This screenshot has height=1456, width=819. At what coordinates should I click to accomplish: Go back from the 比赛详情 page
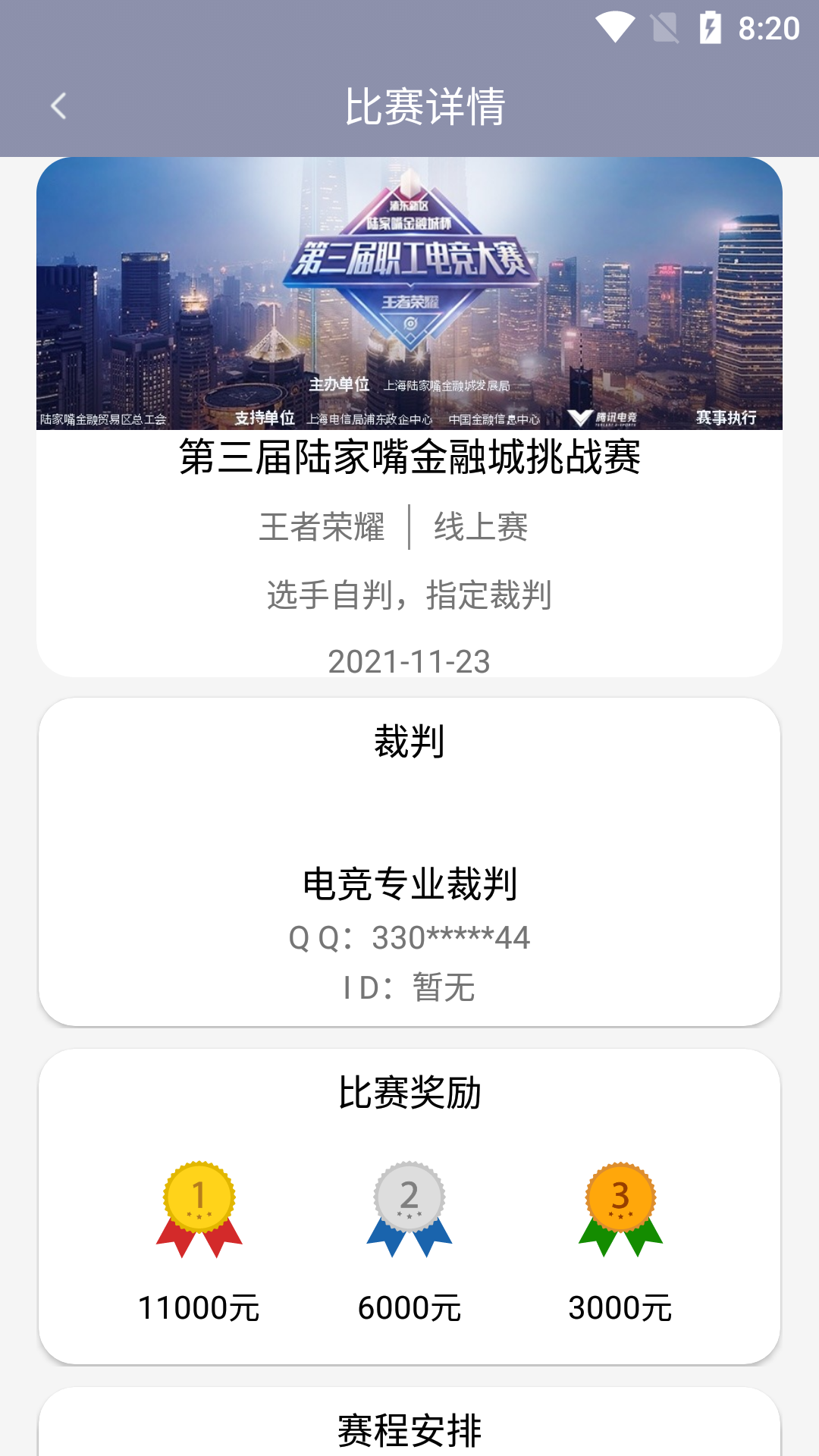click(x=58, y=106)
